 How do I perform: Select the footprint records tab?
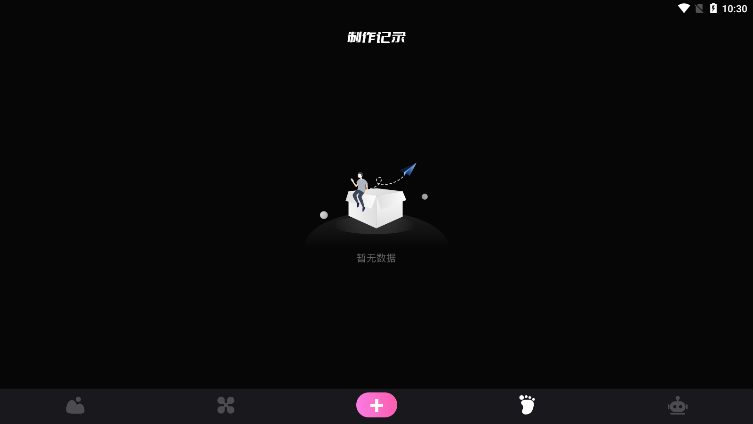coord(527,405)
